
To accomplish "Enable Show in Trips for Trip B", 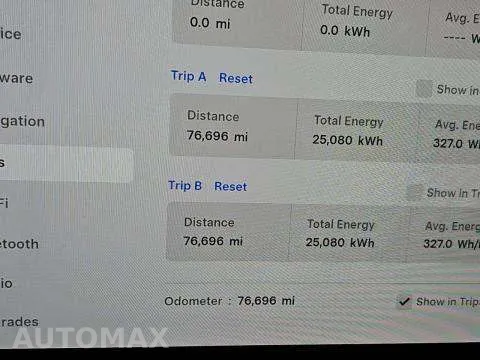I will pos(415,192).
